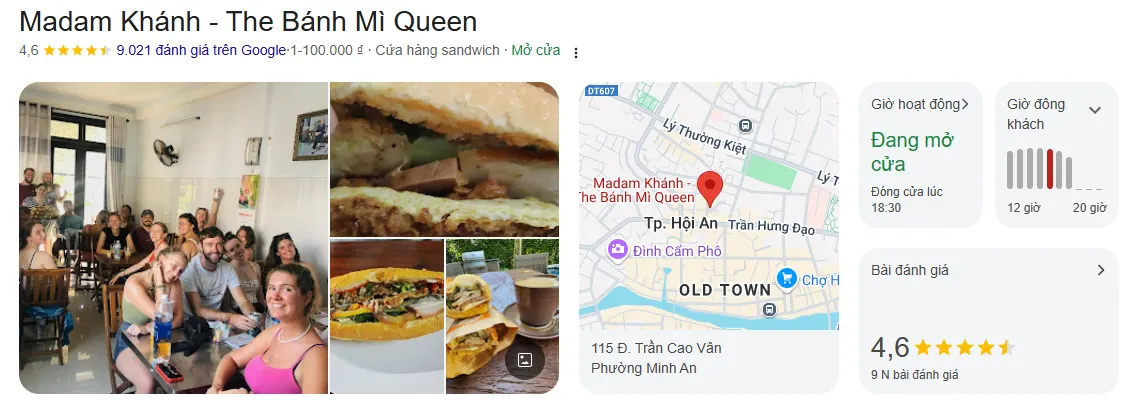The image size is (1135, 410).
Task: Expand Giờ hoạt động opening hours
Action: tap(918, 104)
